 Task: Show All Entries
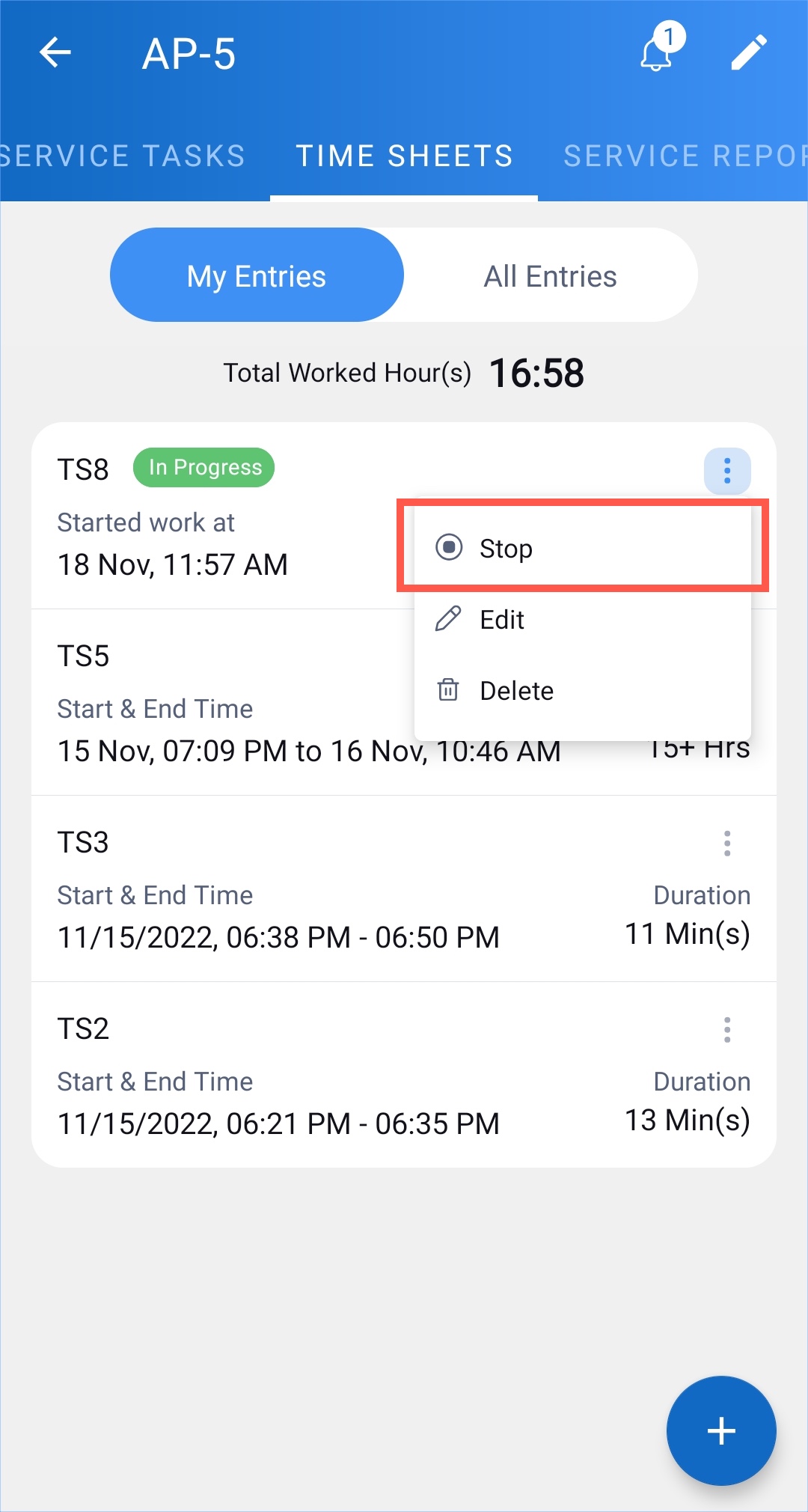(x=550, y=276)
